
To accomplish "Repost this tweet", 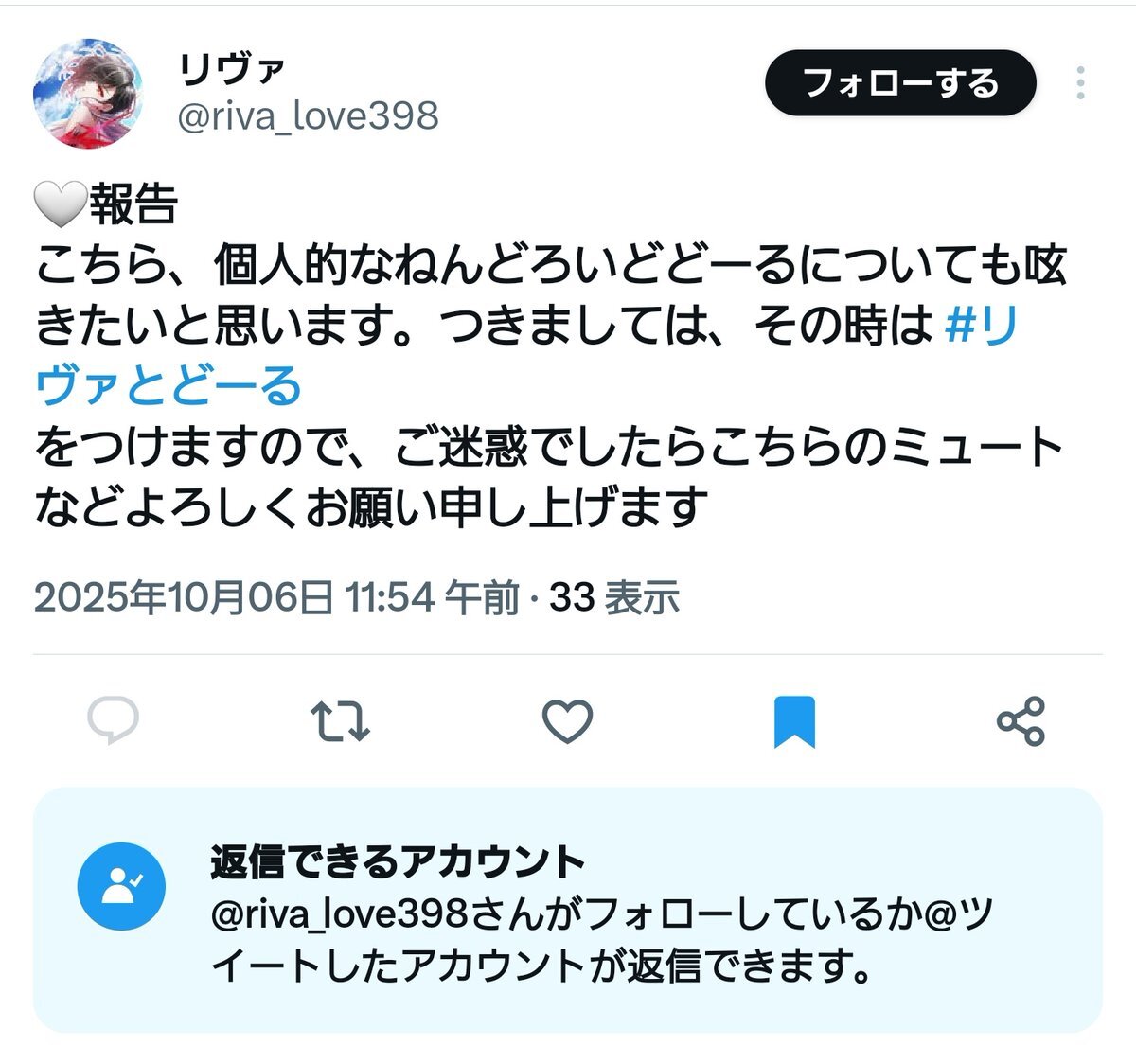I will coord(340,721).
